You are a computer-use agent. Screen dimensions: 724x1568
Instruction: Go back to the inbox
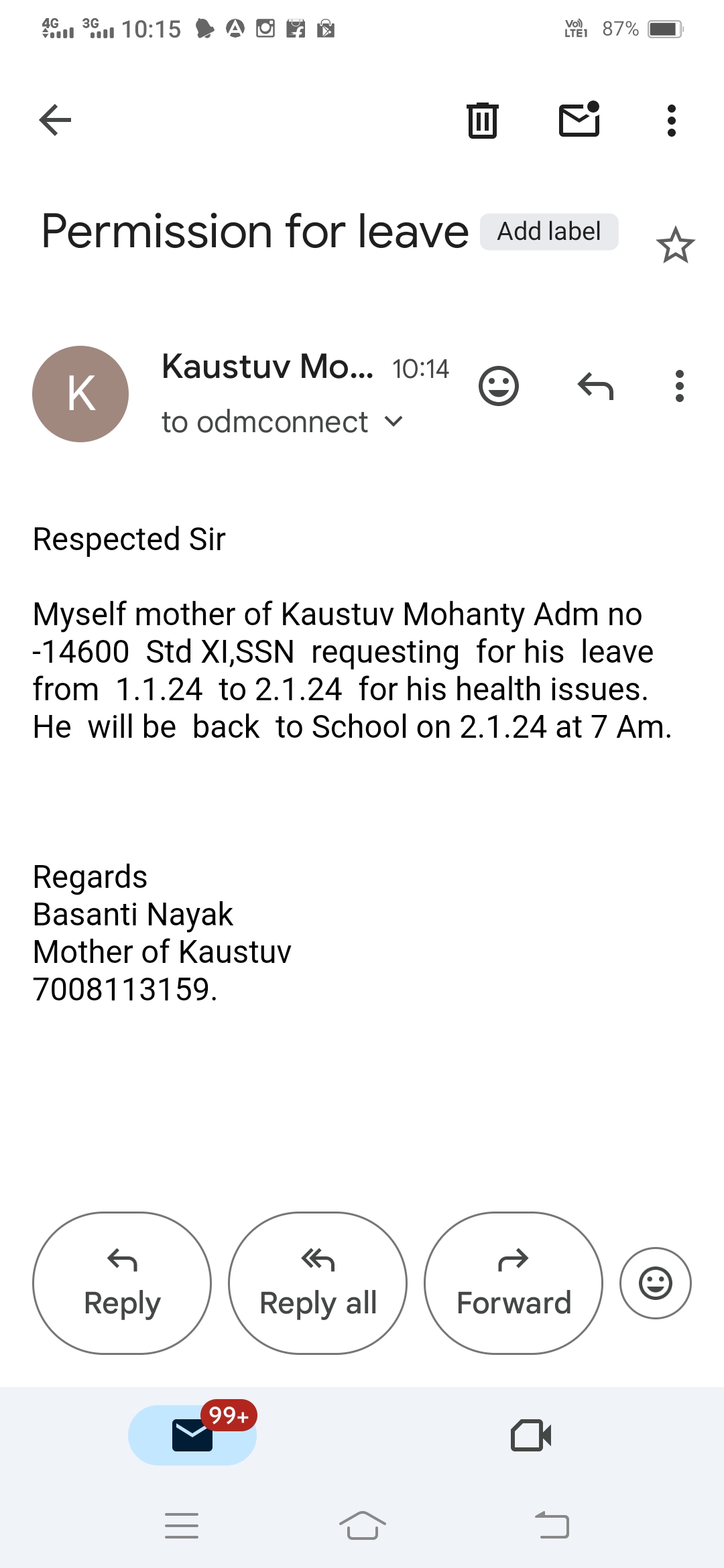click(x=55, y=121)
